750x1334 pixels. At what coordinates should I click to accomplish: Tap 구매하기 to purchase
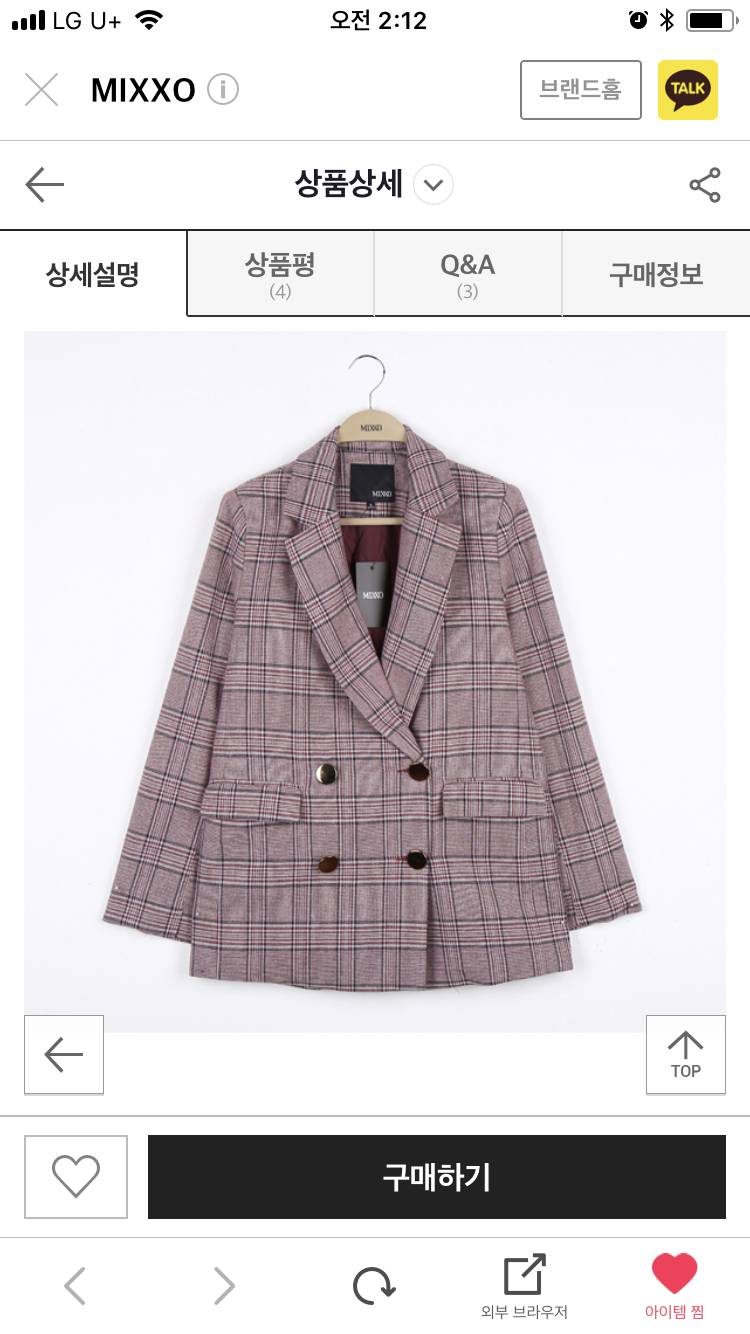(436, 1177)
